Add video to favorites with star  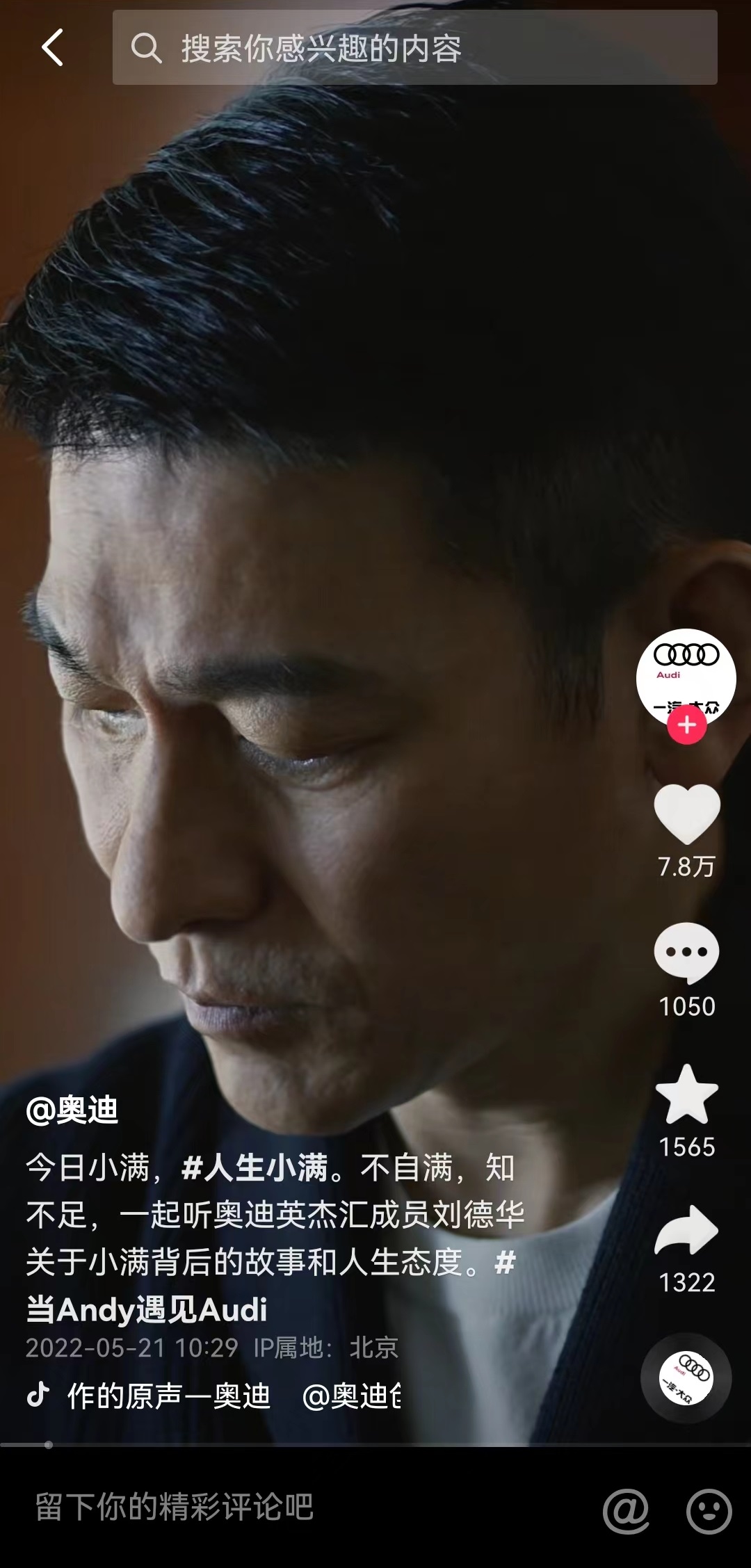click(687, 1095)
